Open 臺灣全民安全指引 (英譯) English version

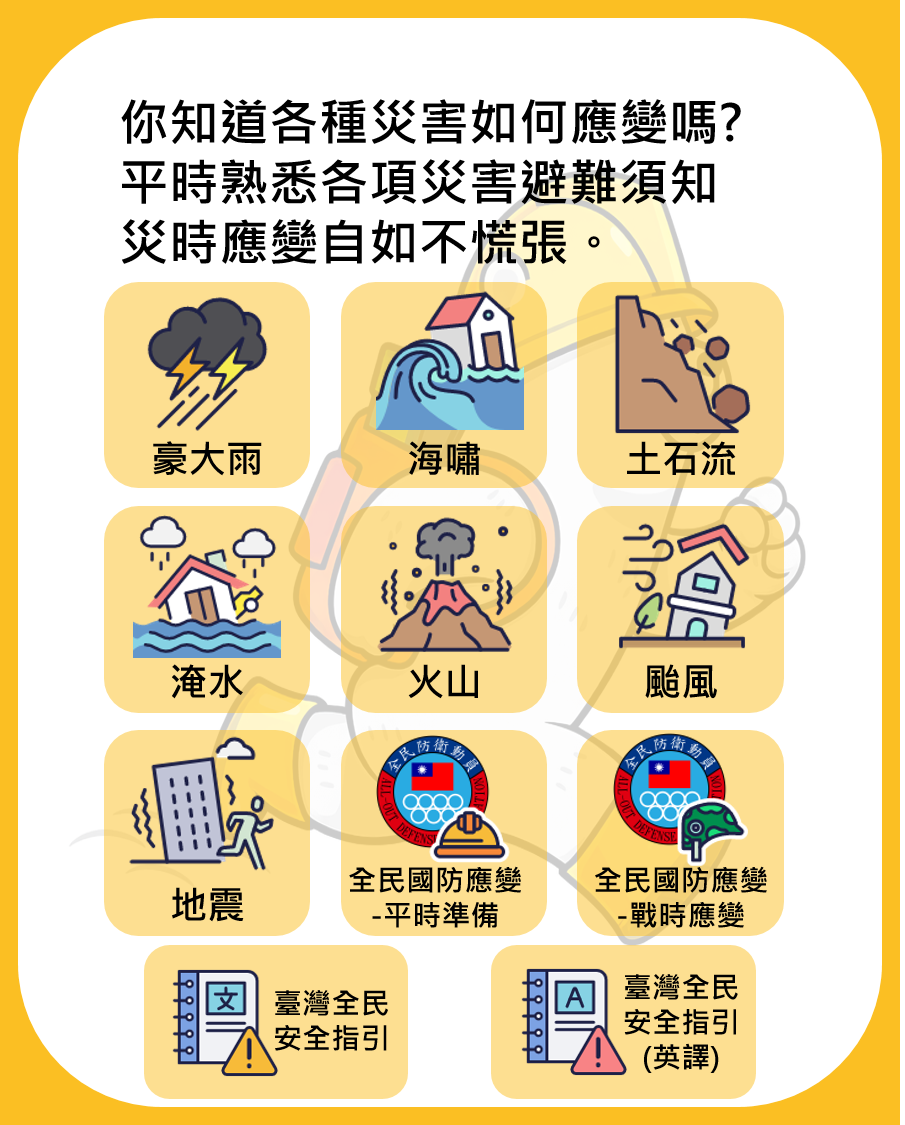(623, 1022)
